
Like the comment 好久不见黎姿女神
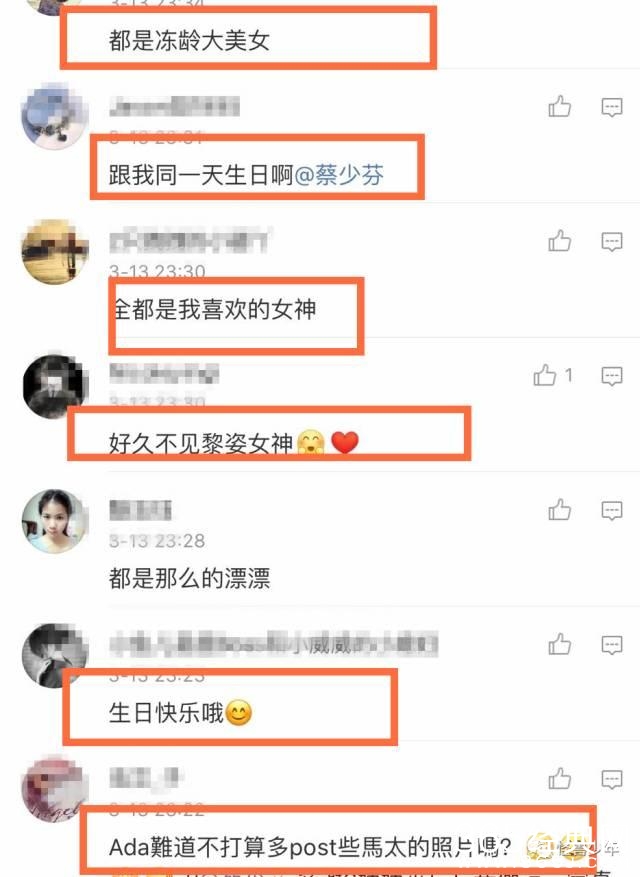545,375
